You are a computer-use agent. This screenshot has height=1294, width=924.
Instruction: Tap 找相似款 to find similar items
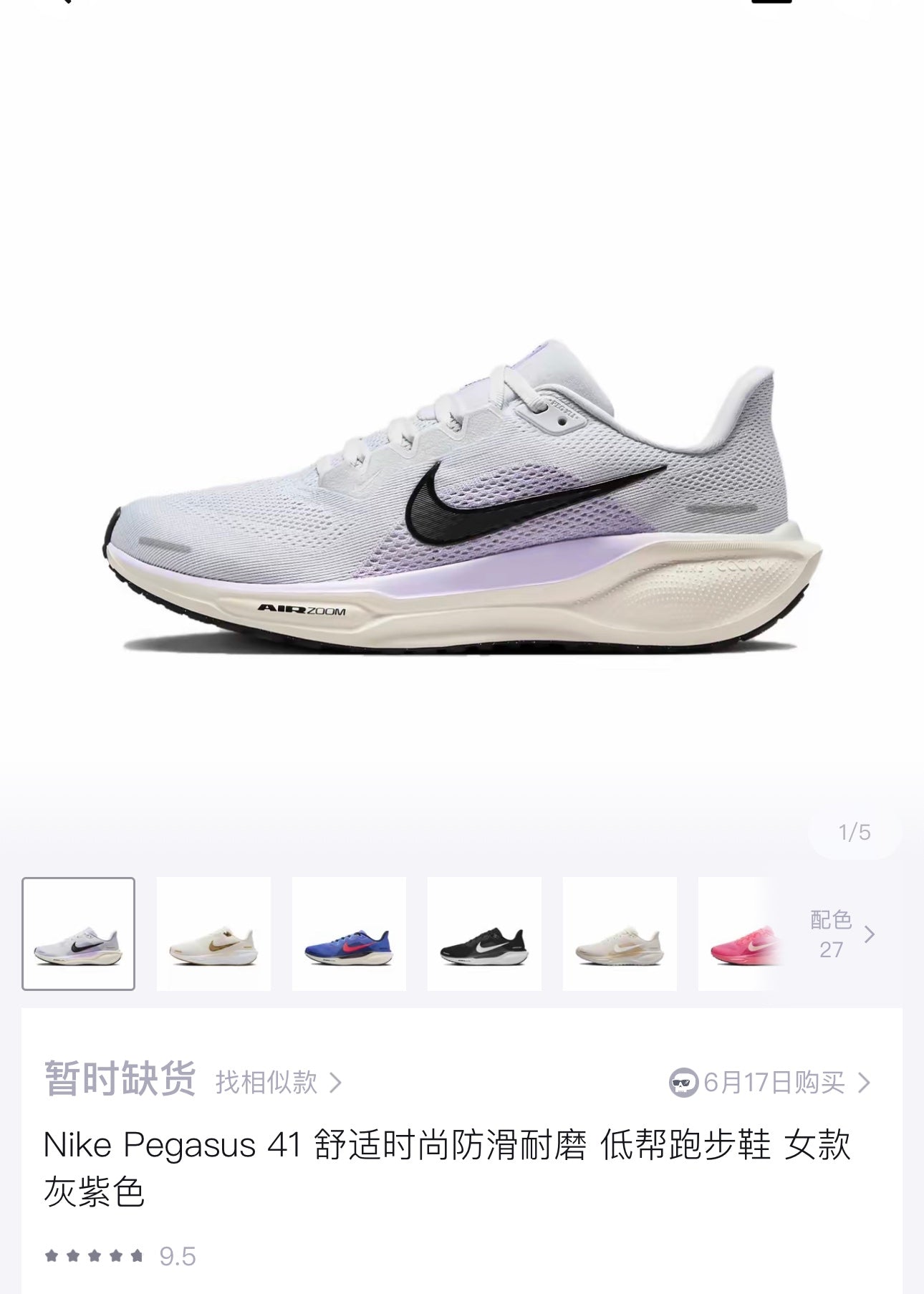pos(278,1082)
